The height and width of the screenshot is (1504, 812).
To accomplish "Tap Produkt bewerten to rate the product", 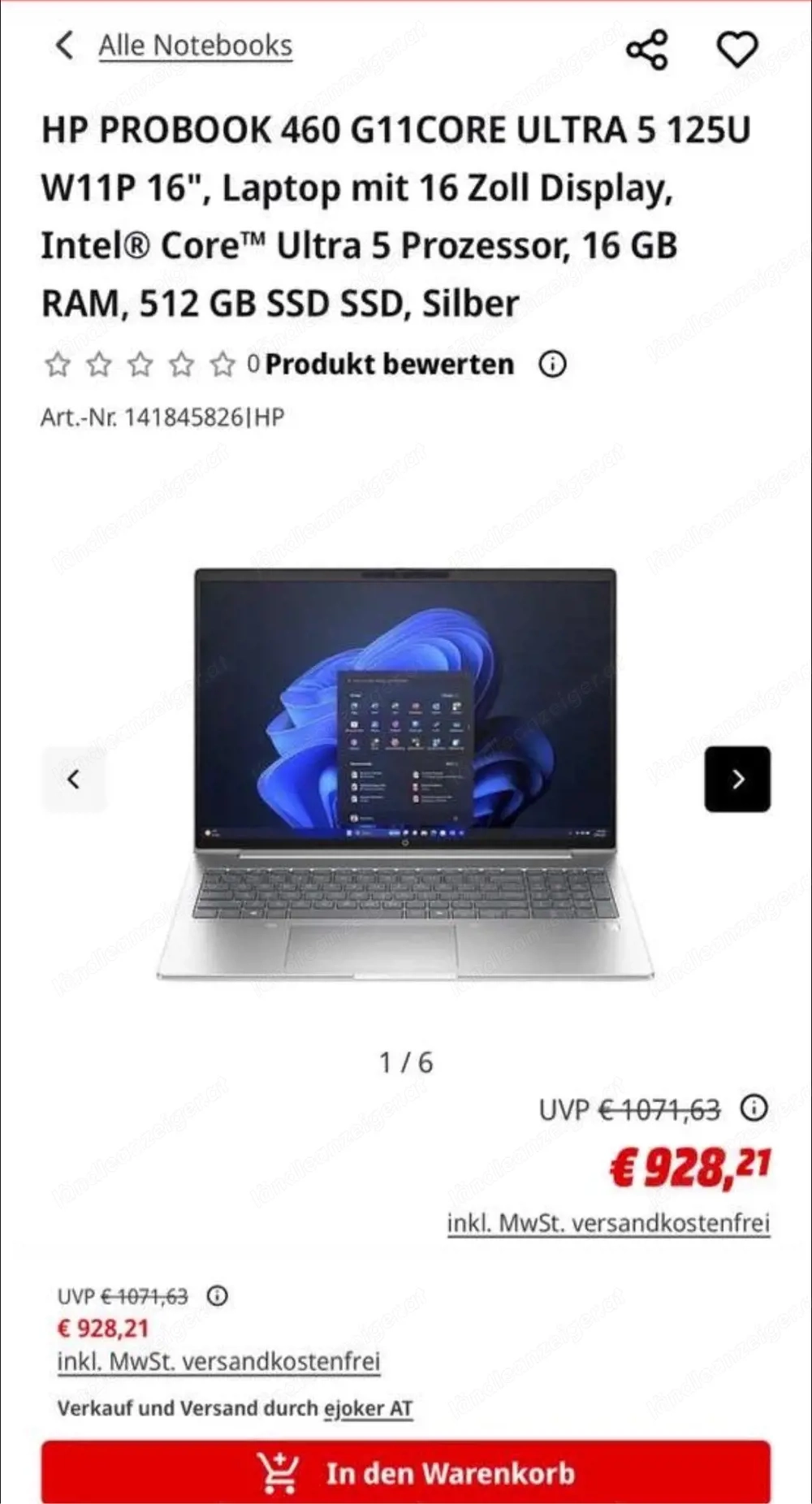I will (x=389, y=365).
